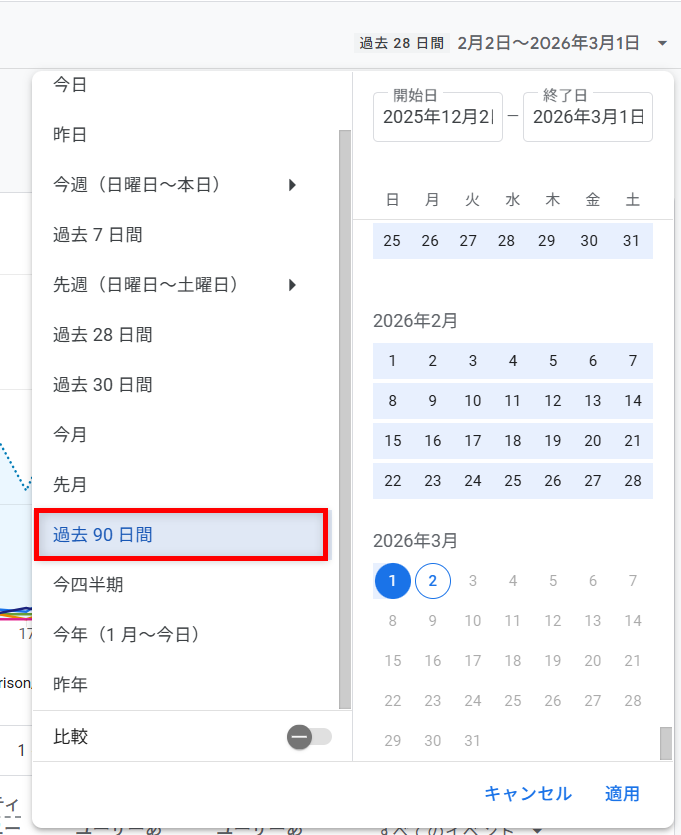Edit the 終了日 date field
The width and height of the screenshot is (681, 835).
[x=587, y=117]
